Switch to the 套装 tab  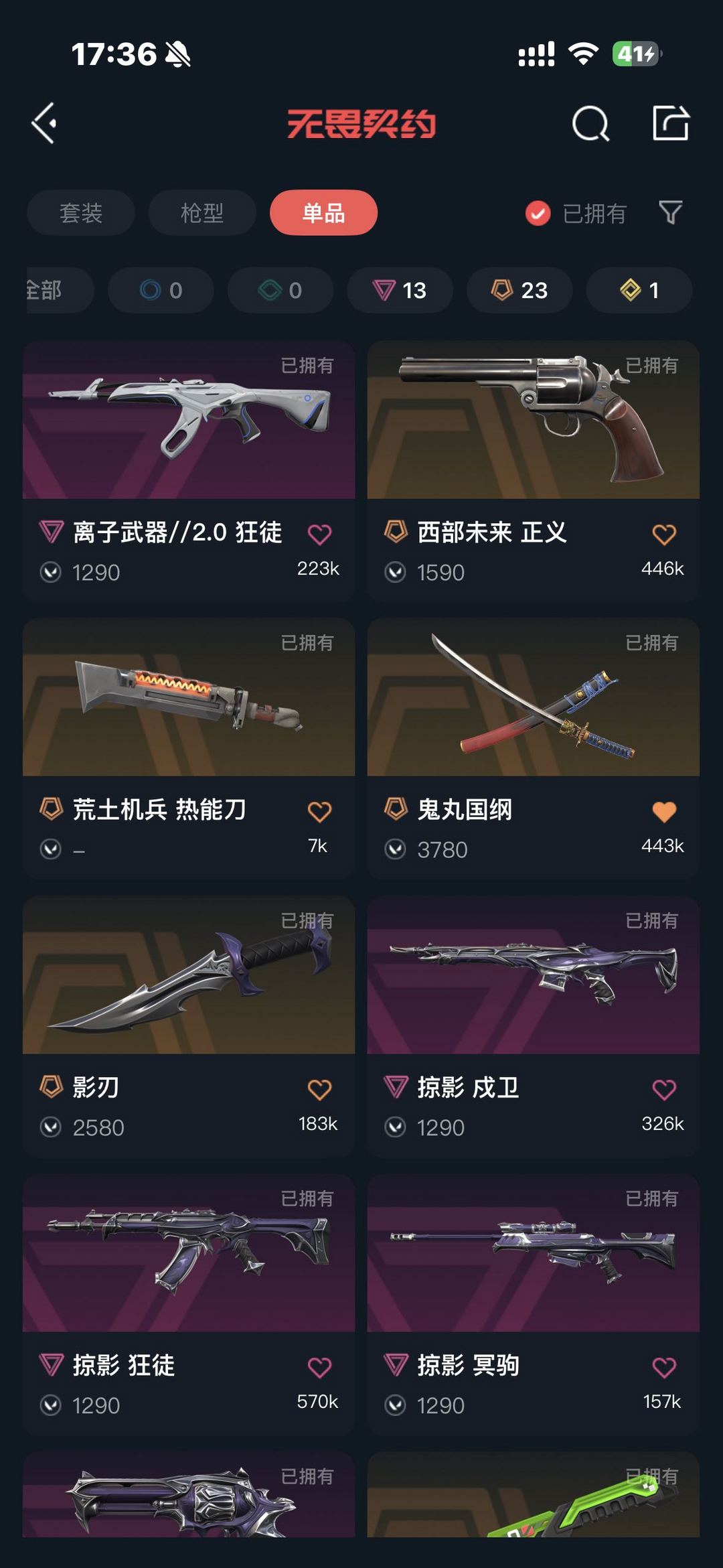(x=81, y=213)
